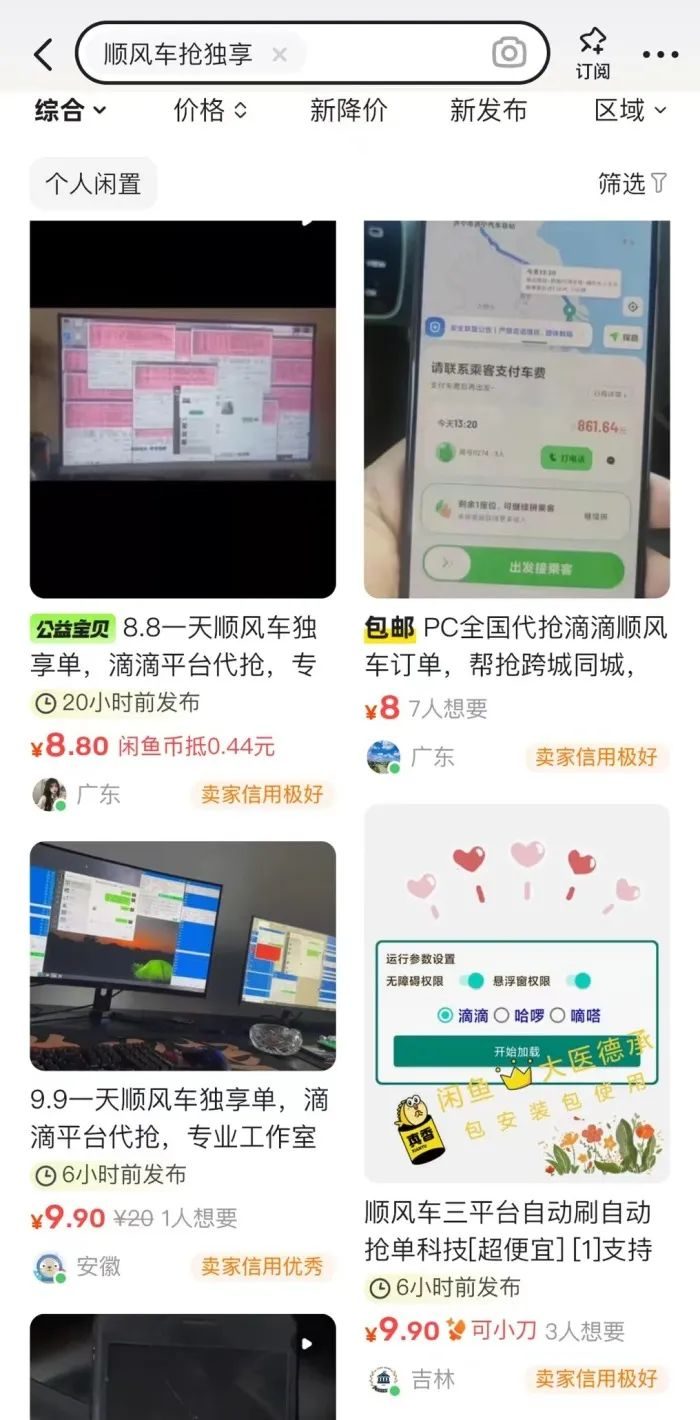Select the 个人闲置 filter chip

[93, 184]
